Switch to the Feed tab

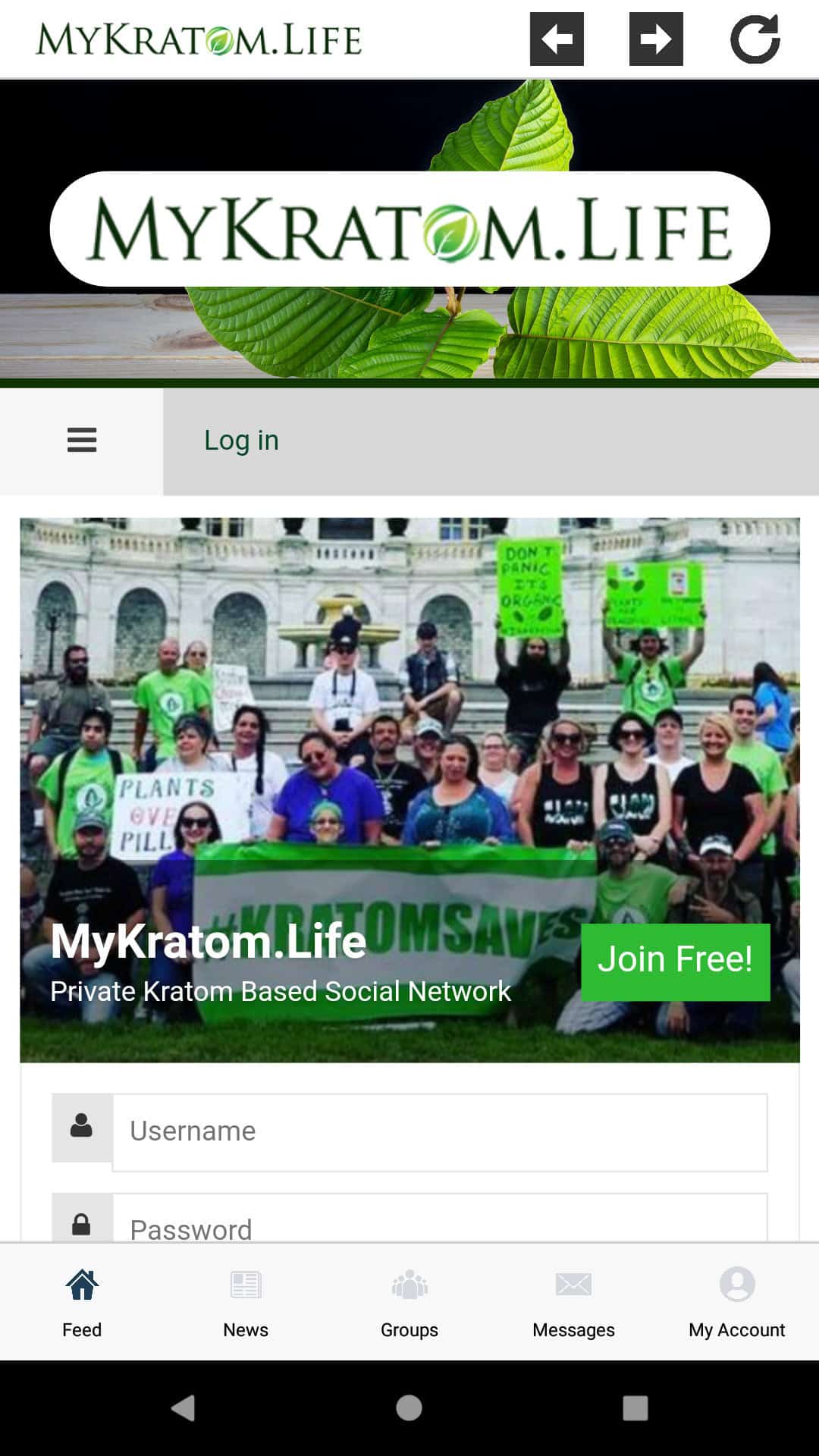82,1302
